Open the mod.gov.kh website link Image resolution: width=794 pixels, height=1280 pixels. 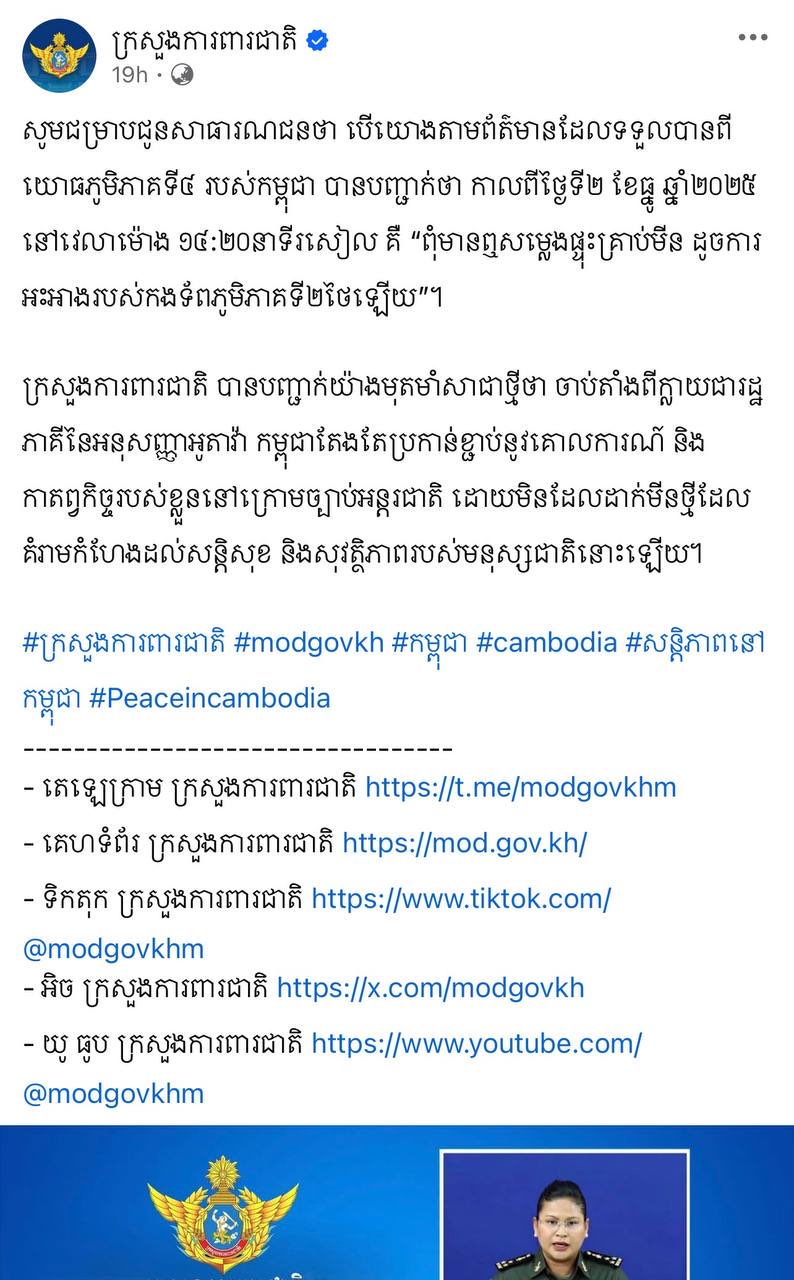click(464, 843)
